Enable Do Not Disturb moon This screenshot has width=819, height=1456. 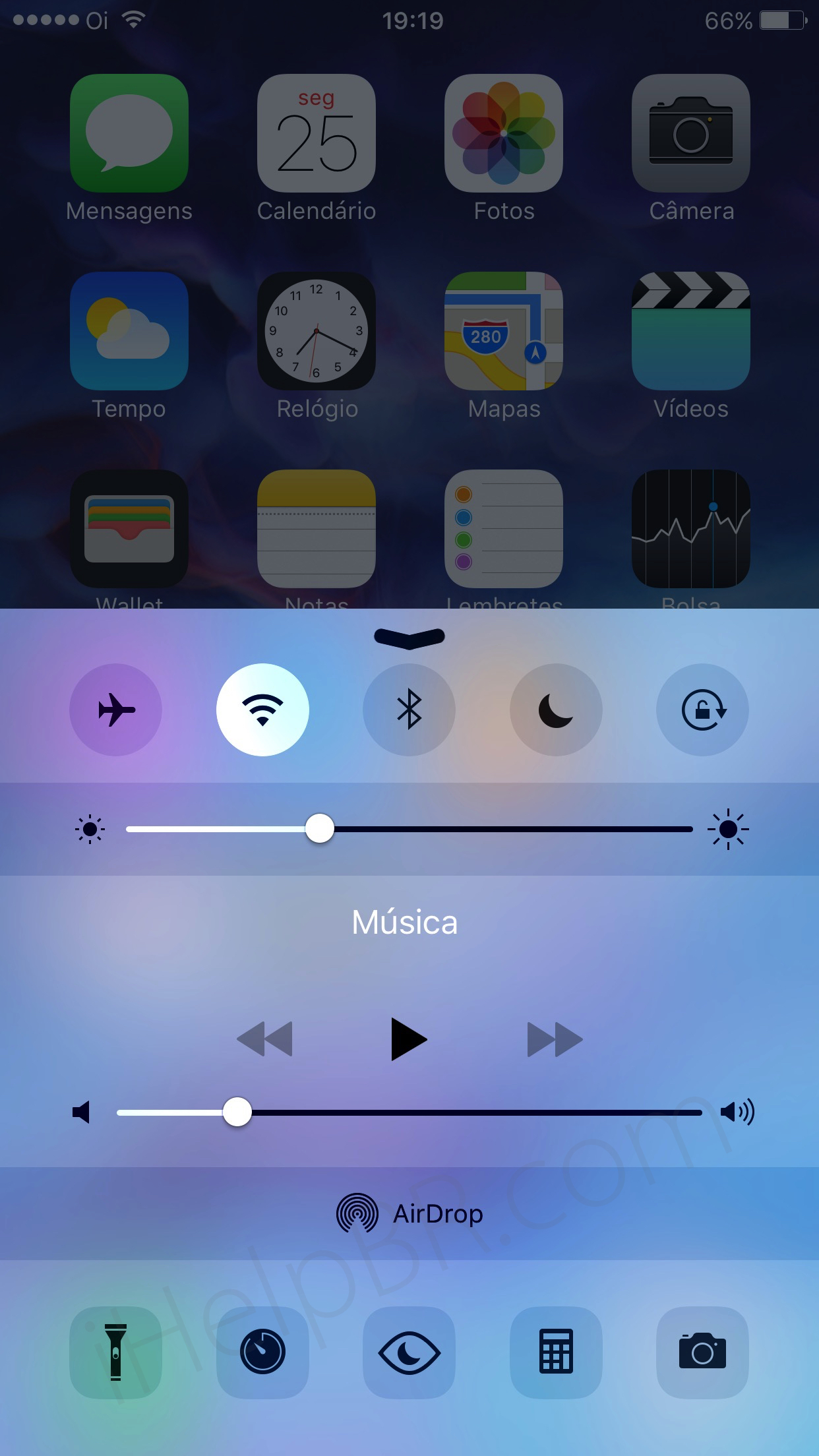coord(556,710)
